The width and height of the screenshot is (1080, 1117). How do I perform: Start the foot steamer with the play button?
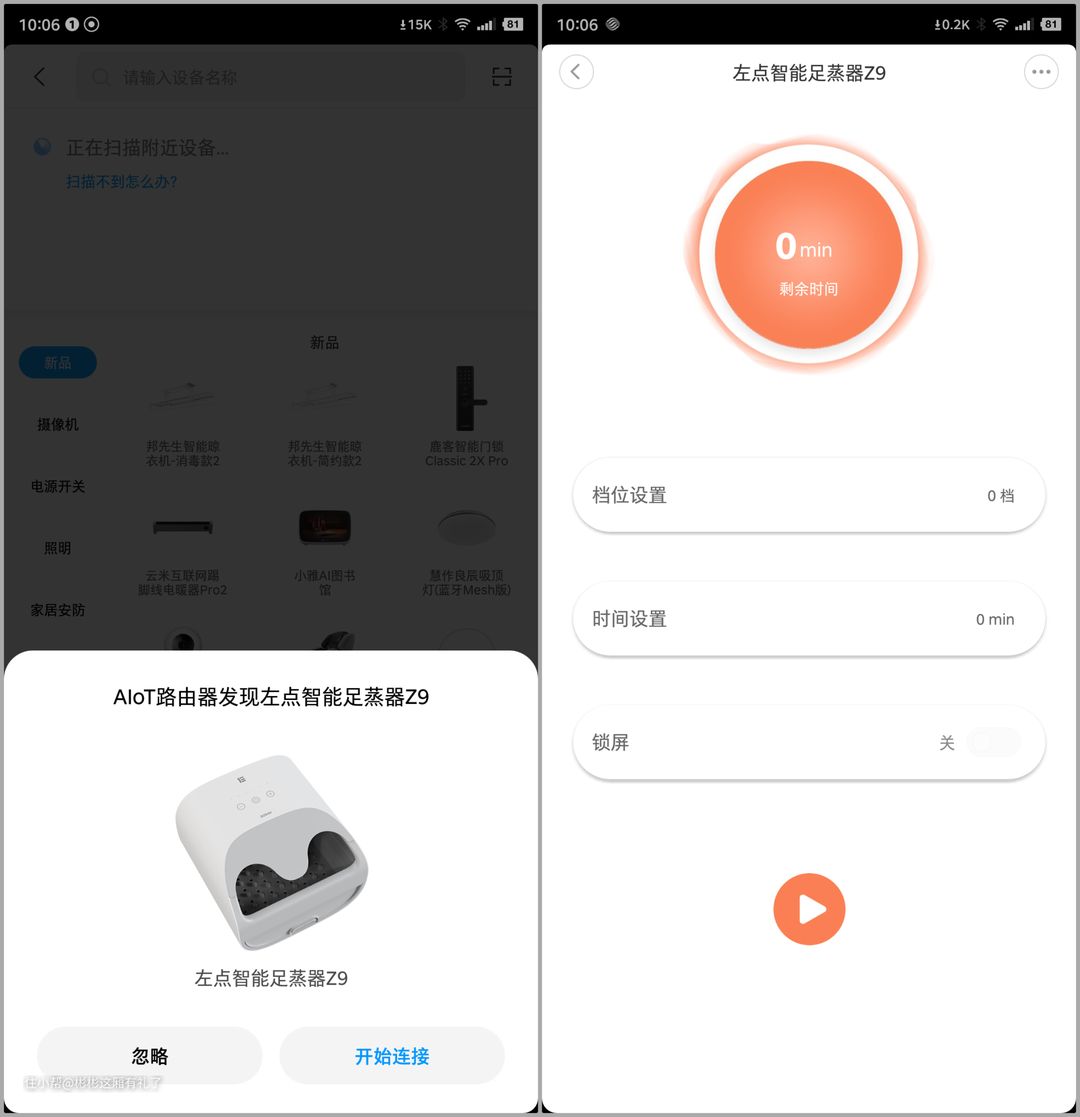(809, 909)
